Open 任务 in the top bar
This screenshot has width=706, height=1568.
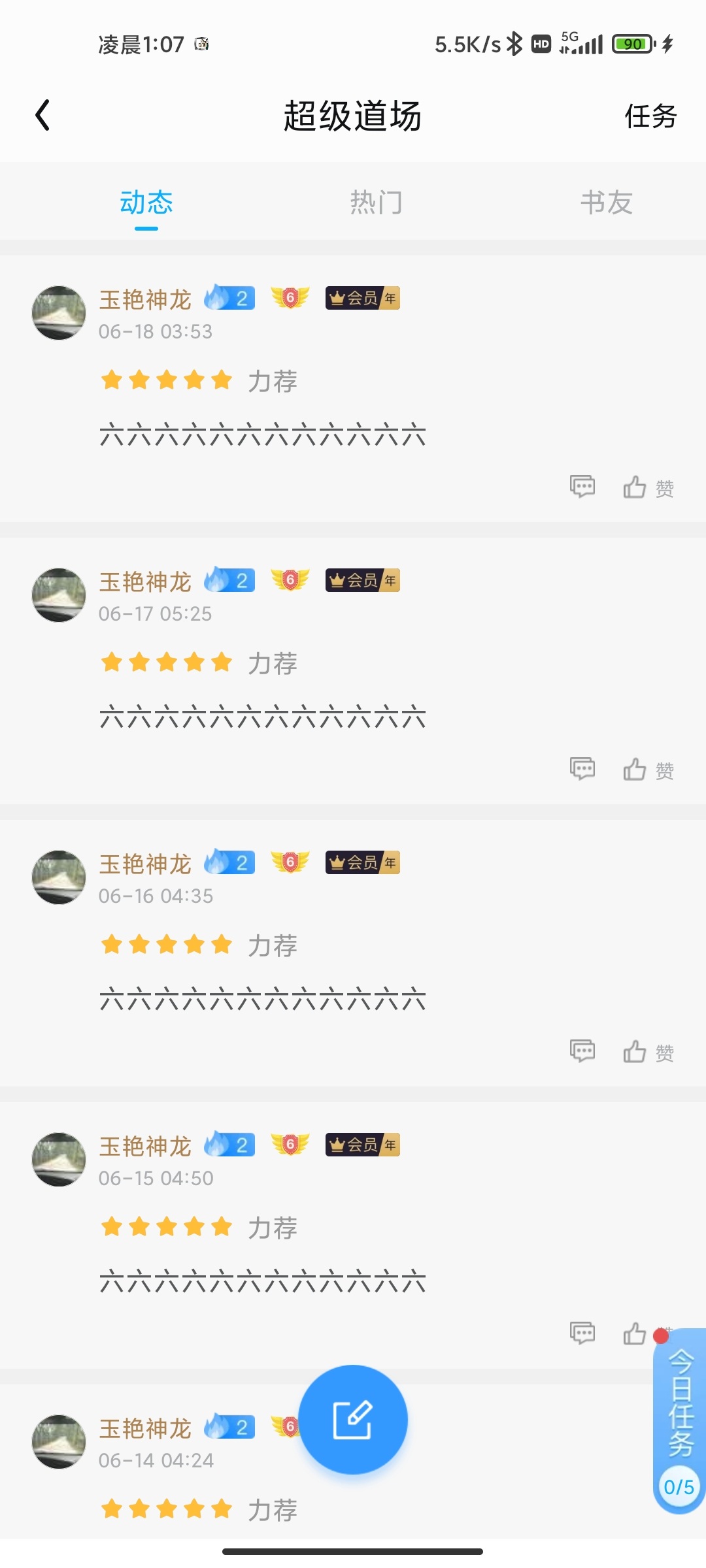(x=650, y=116)
